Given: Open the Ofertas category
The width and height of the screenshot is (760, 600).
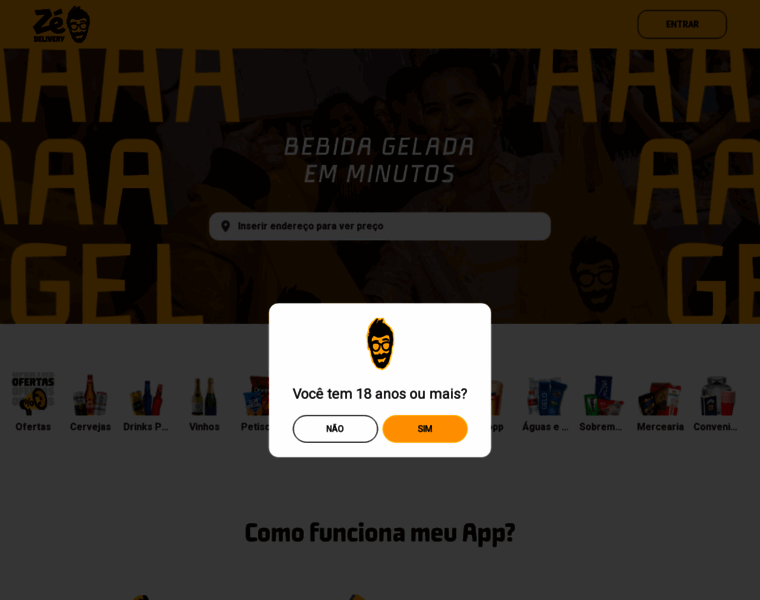Looking at the screenshot, I should (33, 402).
